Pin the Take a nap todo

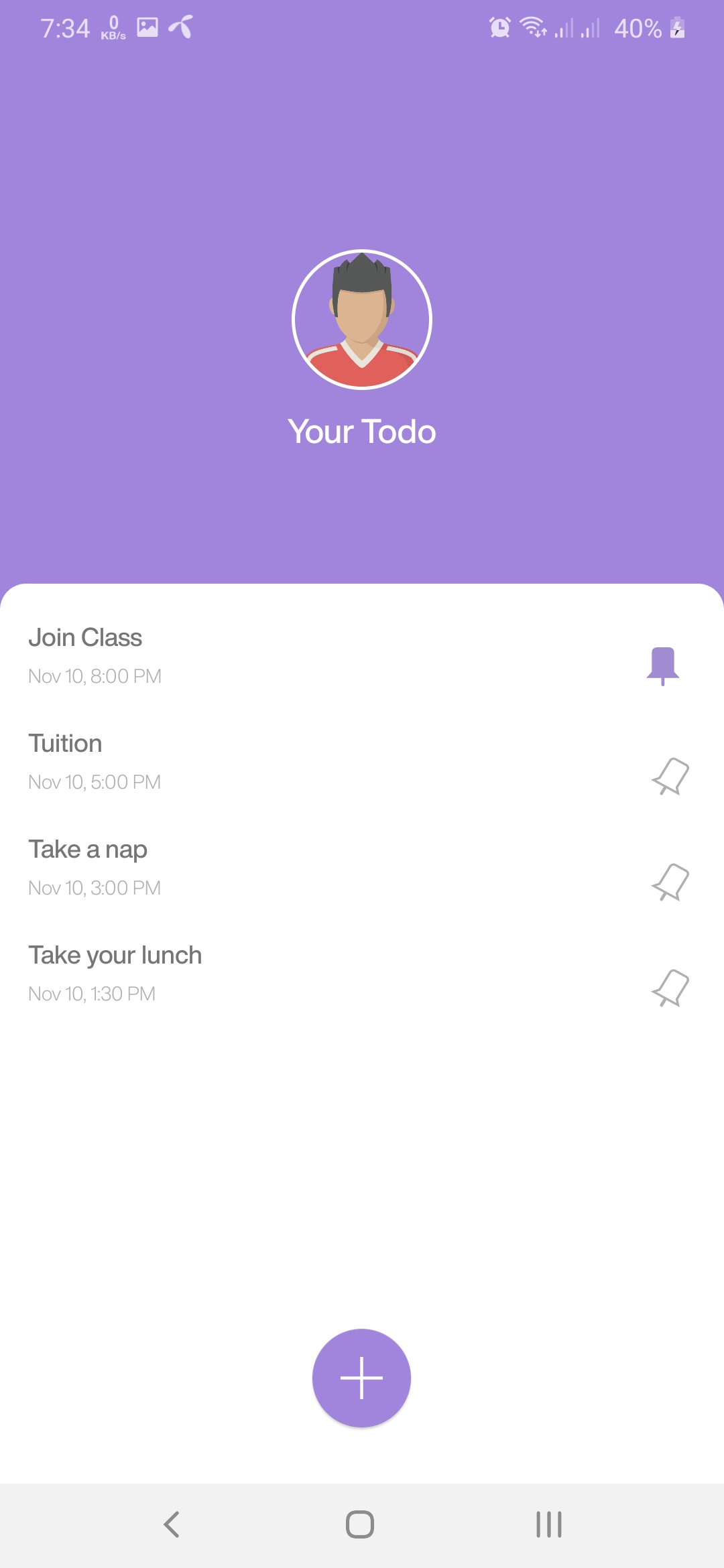[x=670, y=882]
